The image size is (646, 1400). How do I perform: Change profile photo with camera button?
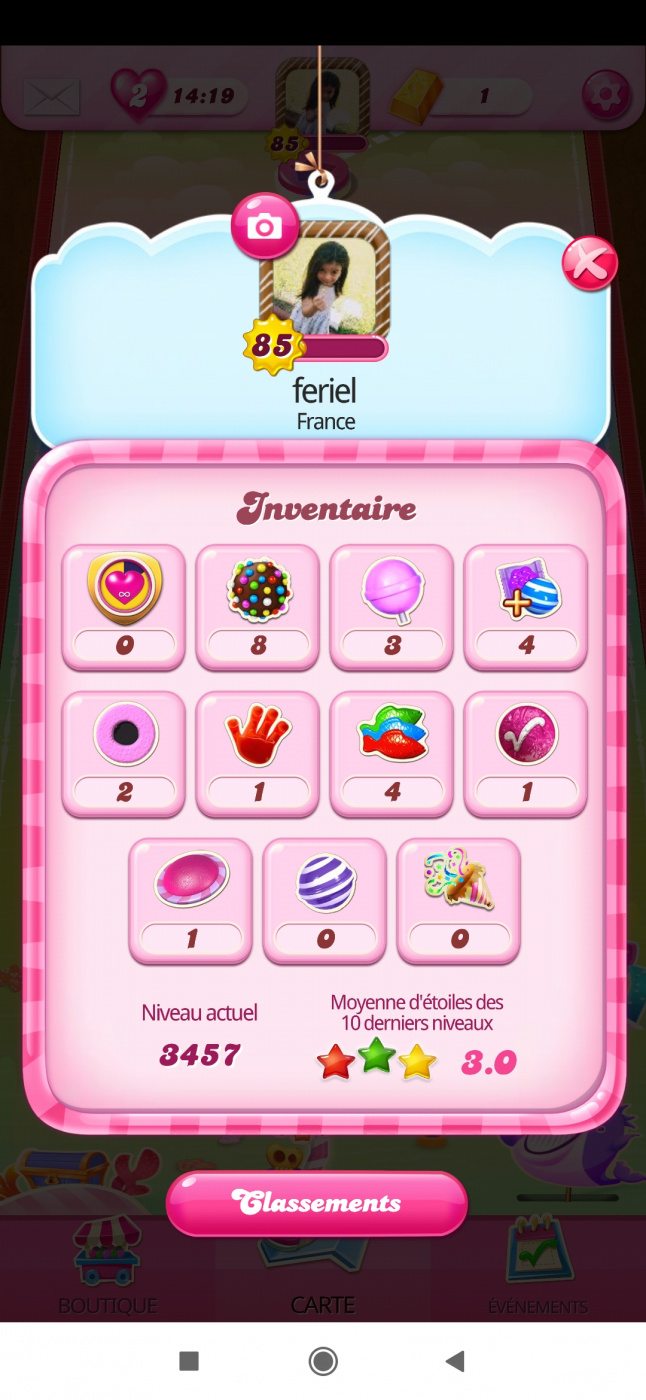(264, 226)
